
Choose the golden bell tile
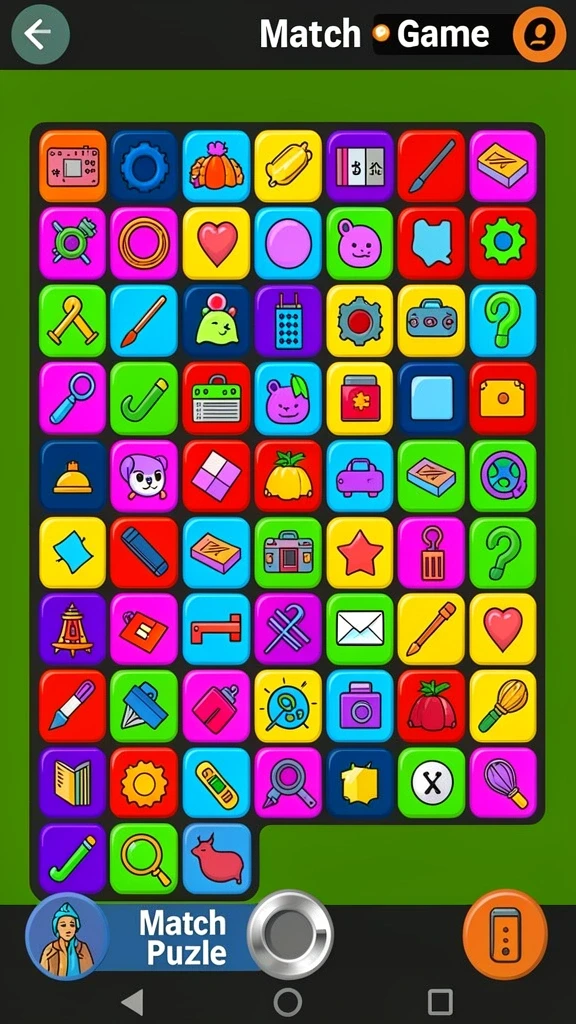(x=72, y=475)
